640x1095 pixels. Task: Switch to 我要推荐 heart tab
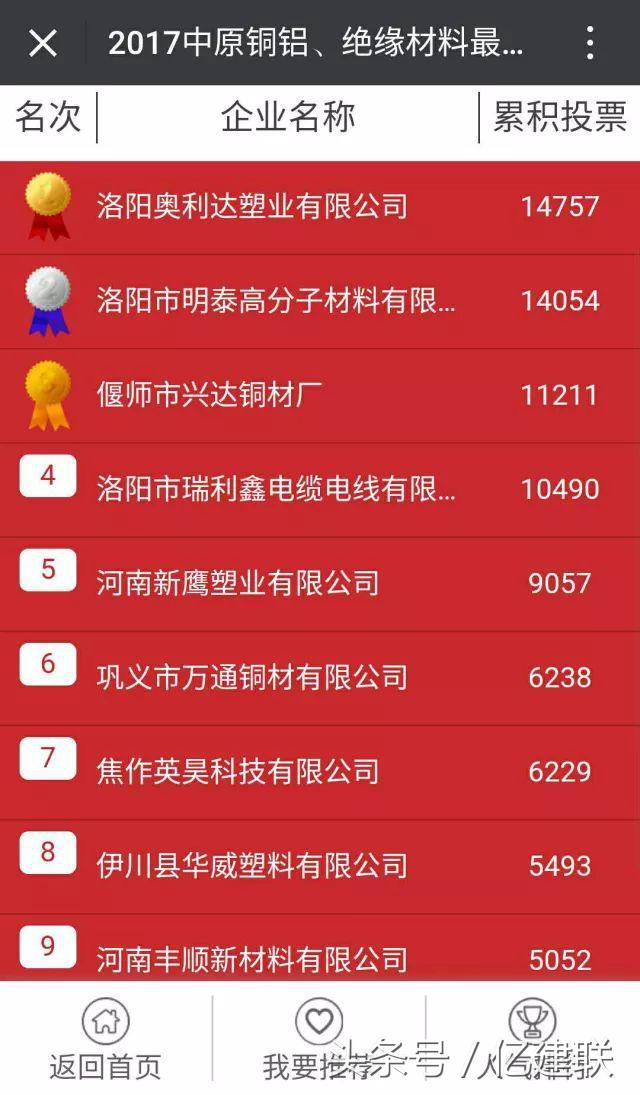point(318,1040)
